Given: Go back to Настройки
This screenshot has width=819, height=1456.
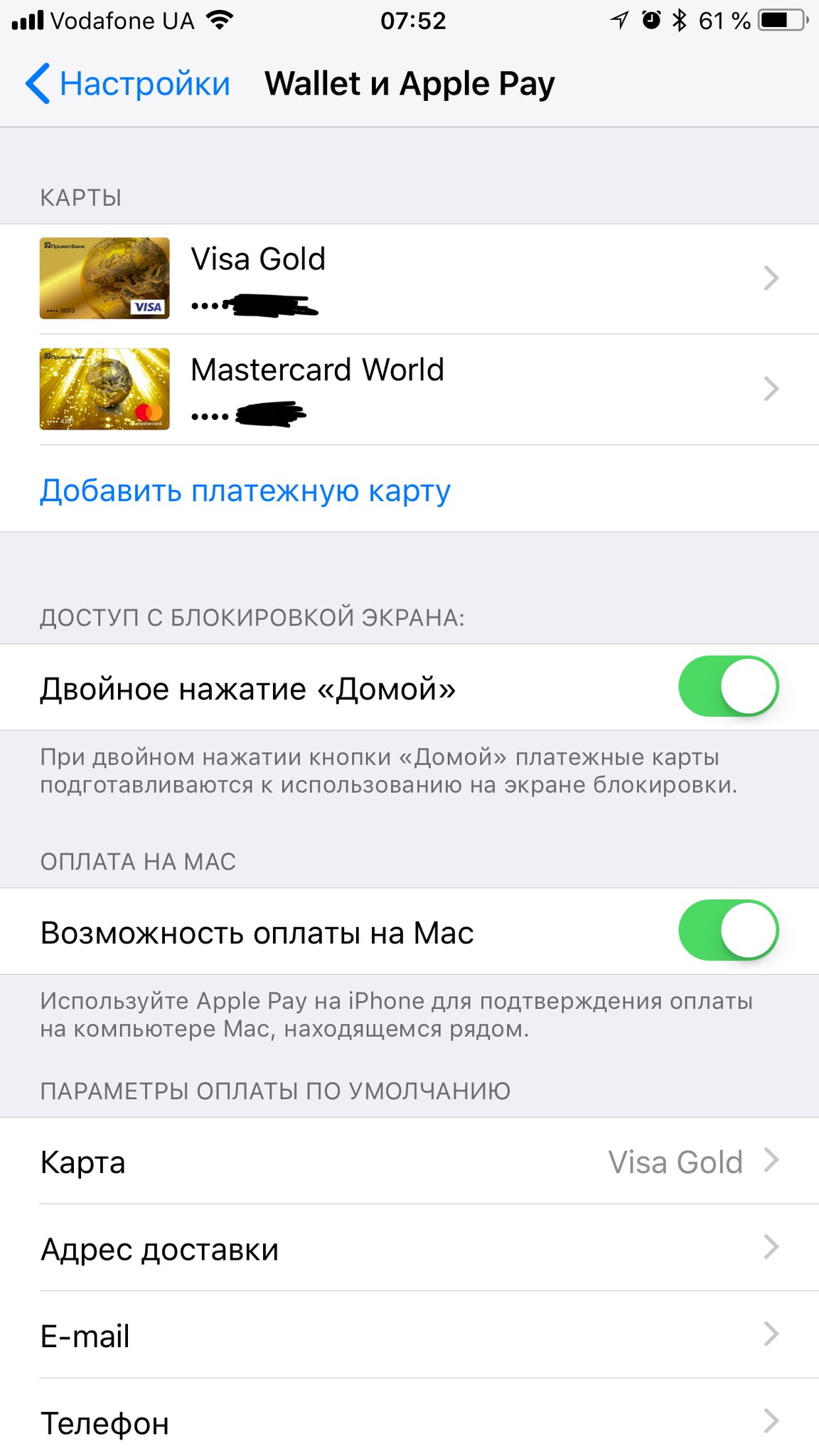Looking at the screenshot, I should 128,84.
